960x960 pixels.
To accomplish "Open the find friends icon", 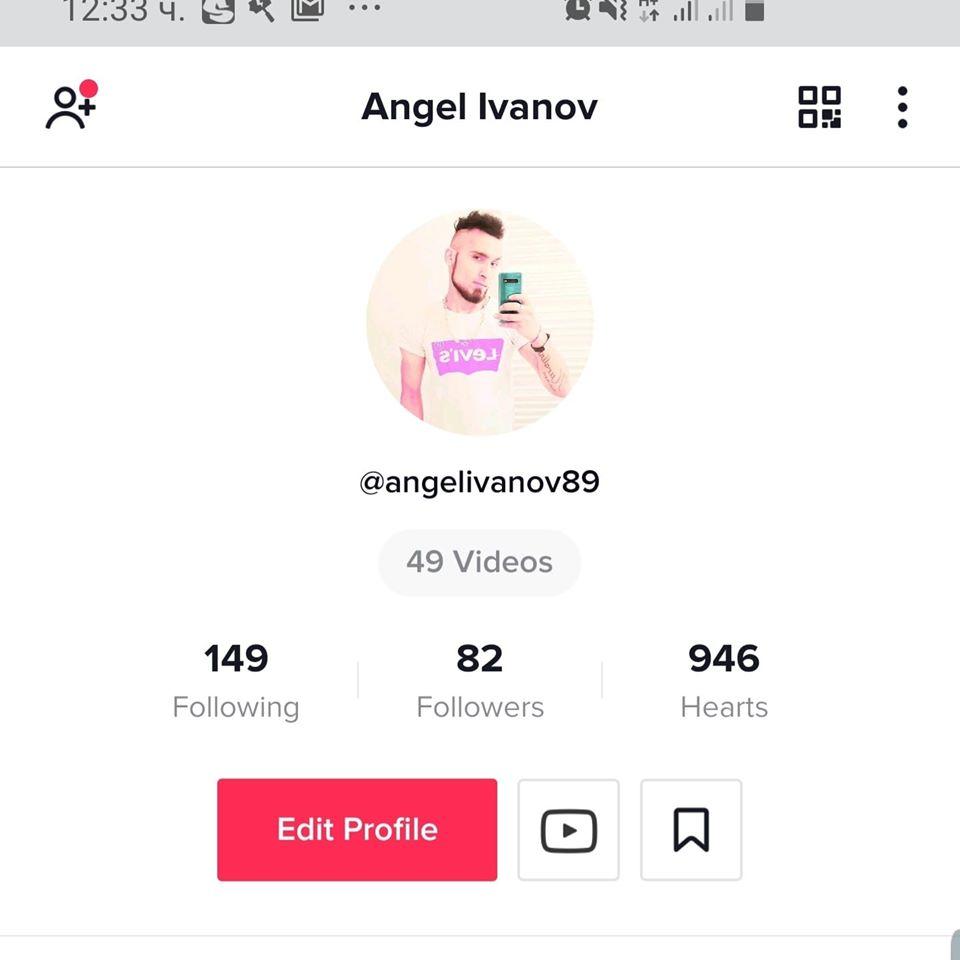I will click(70, 106).
